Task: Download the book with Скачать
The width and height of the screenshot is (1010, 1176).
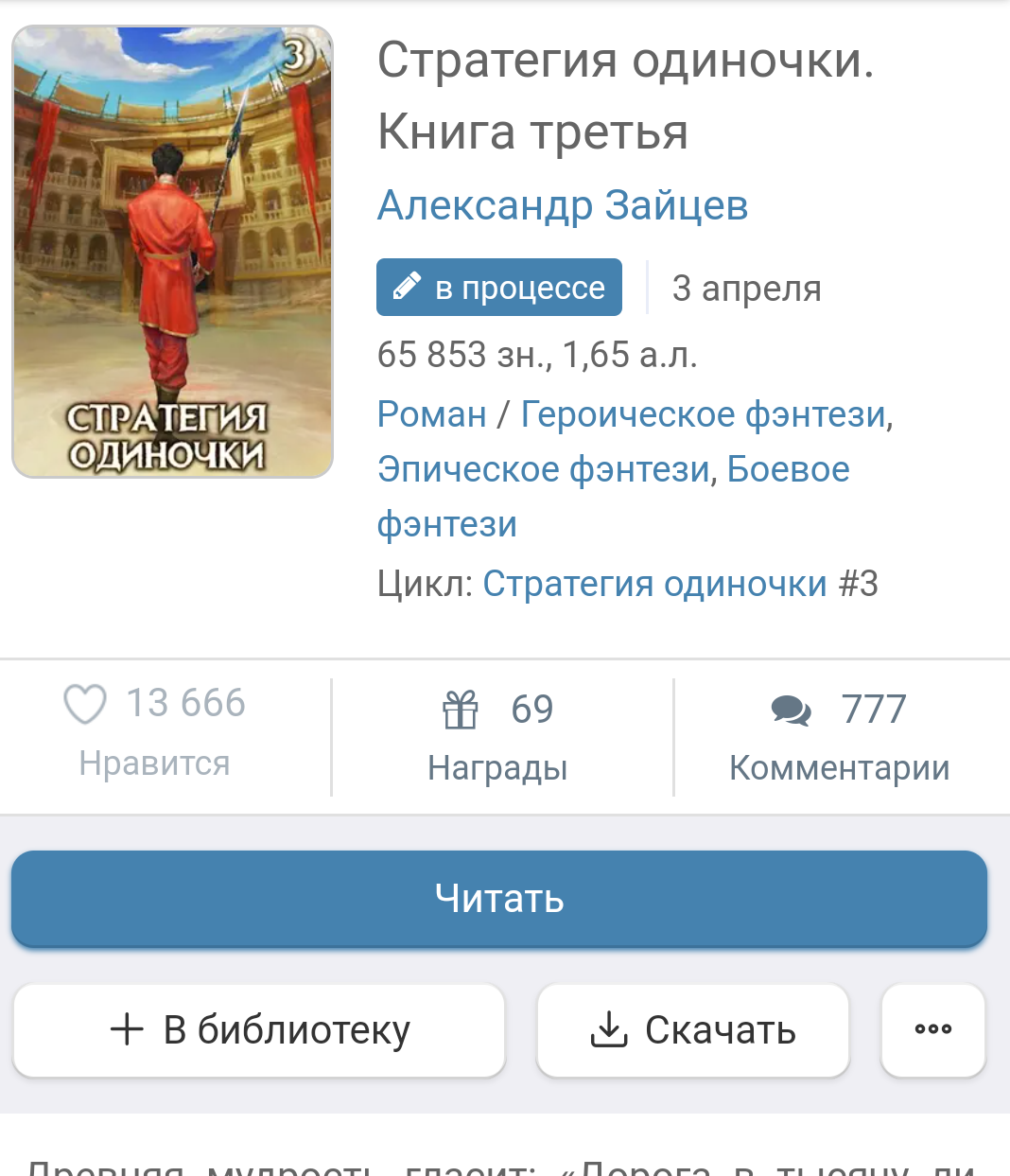Action: coord(693,1029)
